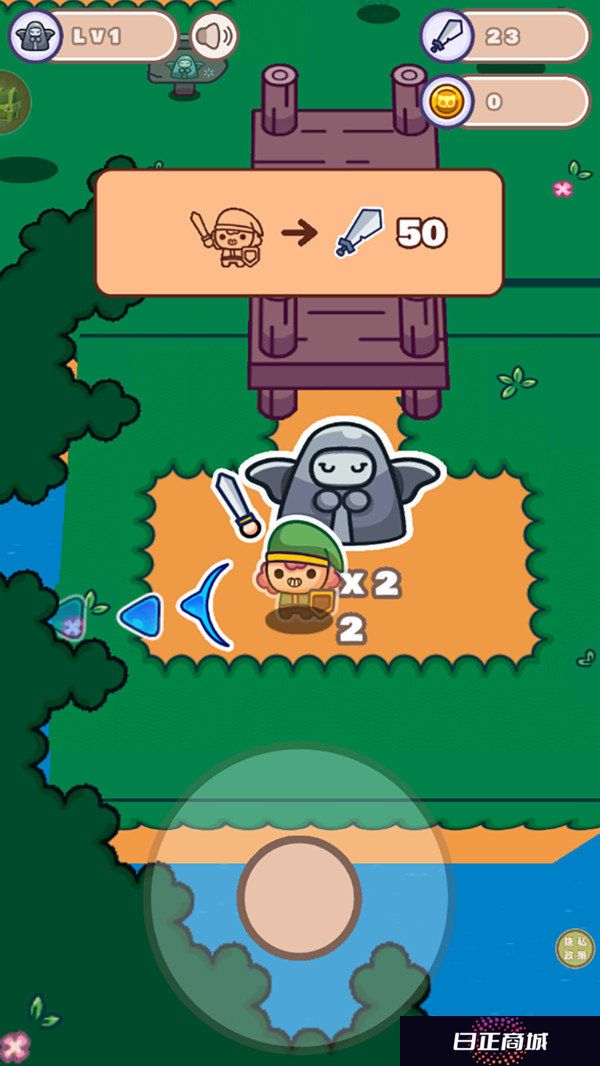The width and height of the screenshot is (600, 1066).
Task: Open the LV1 character avatar
Action: tap(34, 36)
